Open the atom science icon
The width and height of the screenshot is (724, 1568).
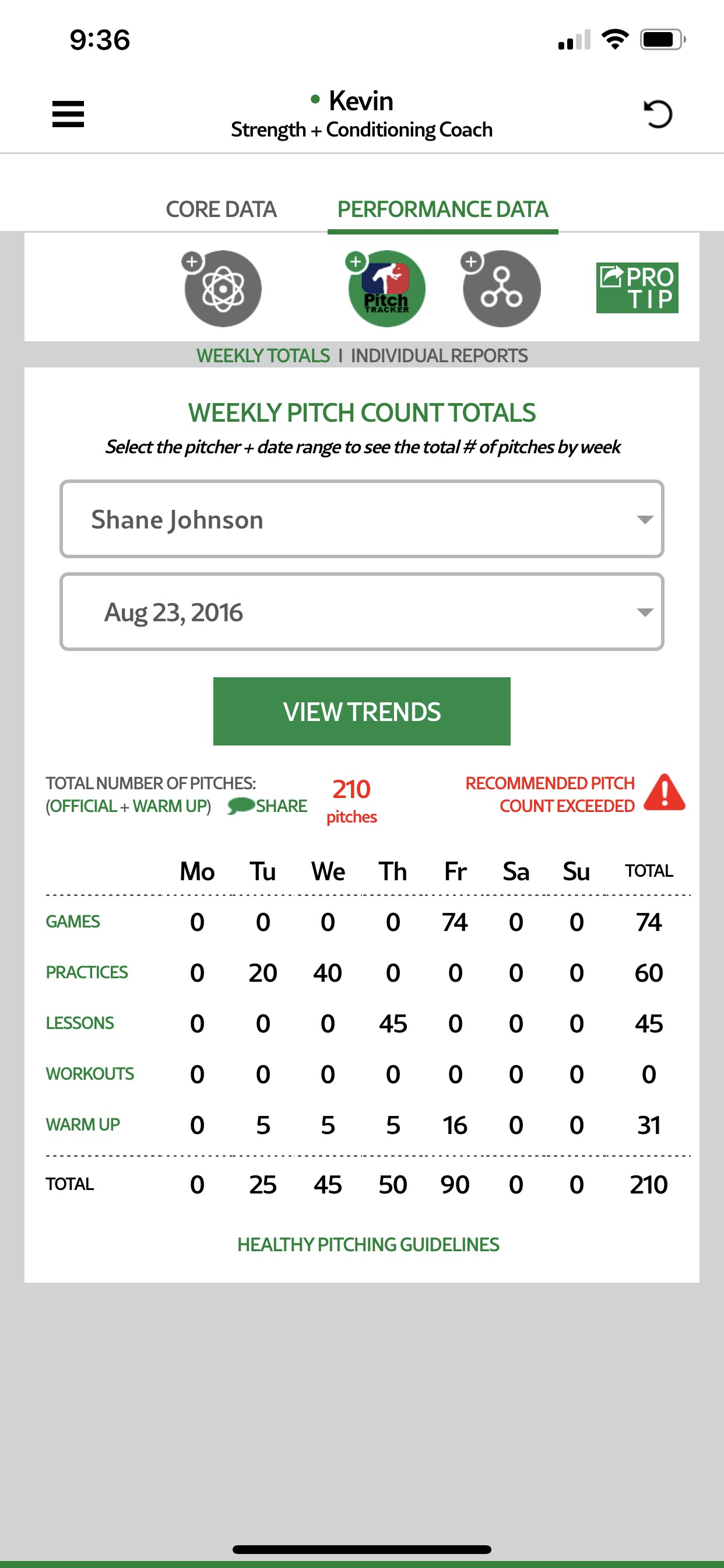[223, 289]
